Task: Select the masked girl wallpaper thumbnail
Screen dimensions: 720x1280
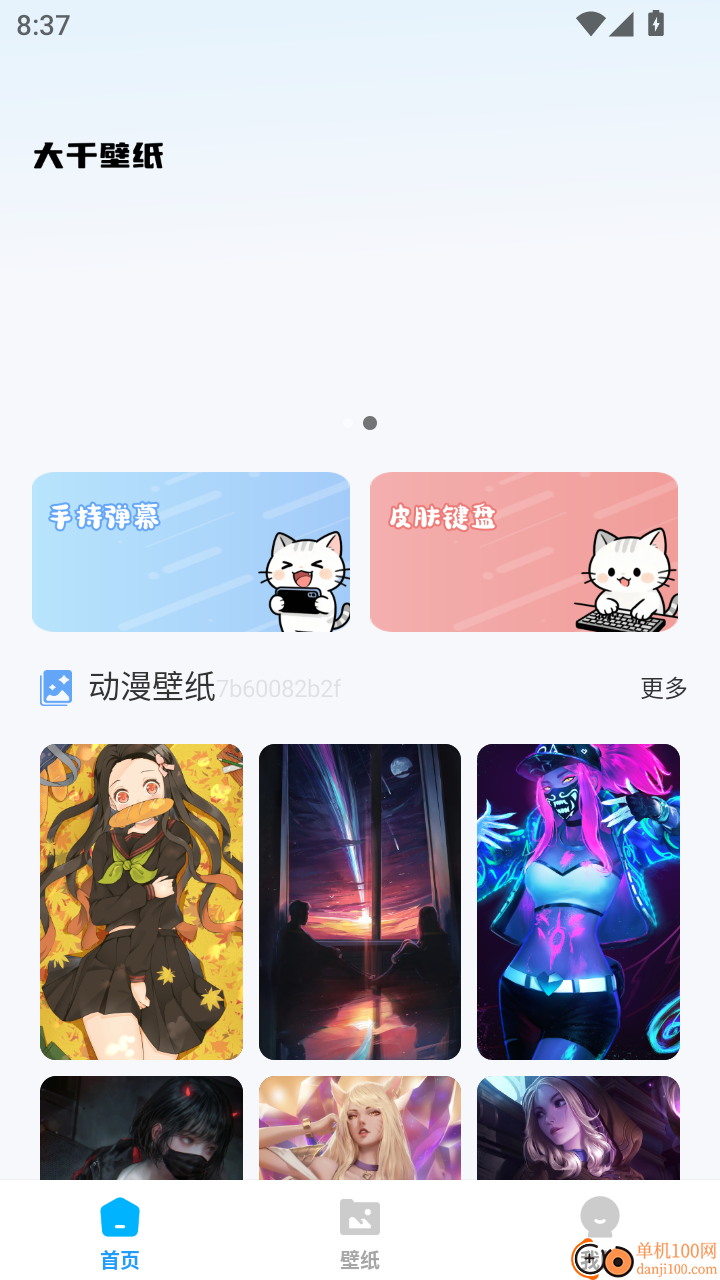Action: [141, 1128]
